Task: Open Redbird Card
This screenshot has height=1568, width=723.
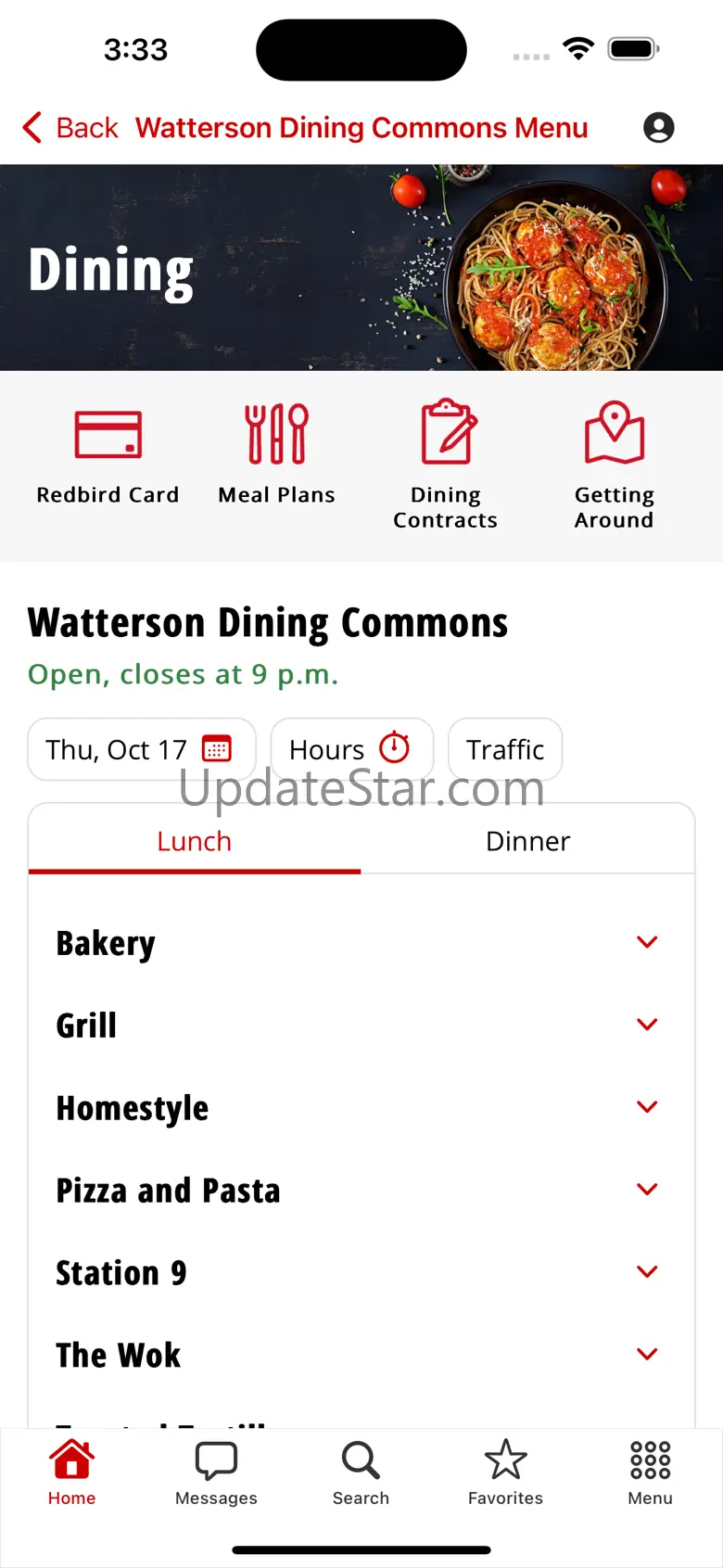Action: 108,456
